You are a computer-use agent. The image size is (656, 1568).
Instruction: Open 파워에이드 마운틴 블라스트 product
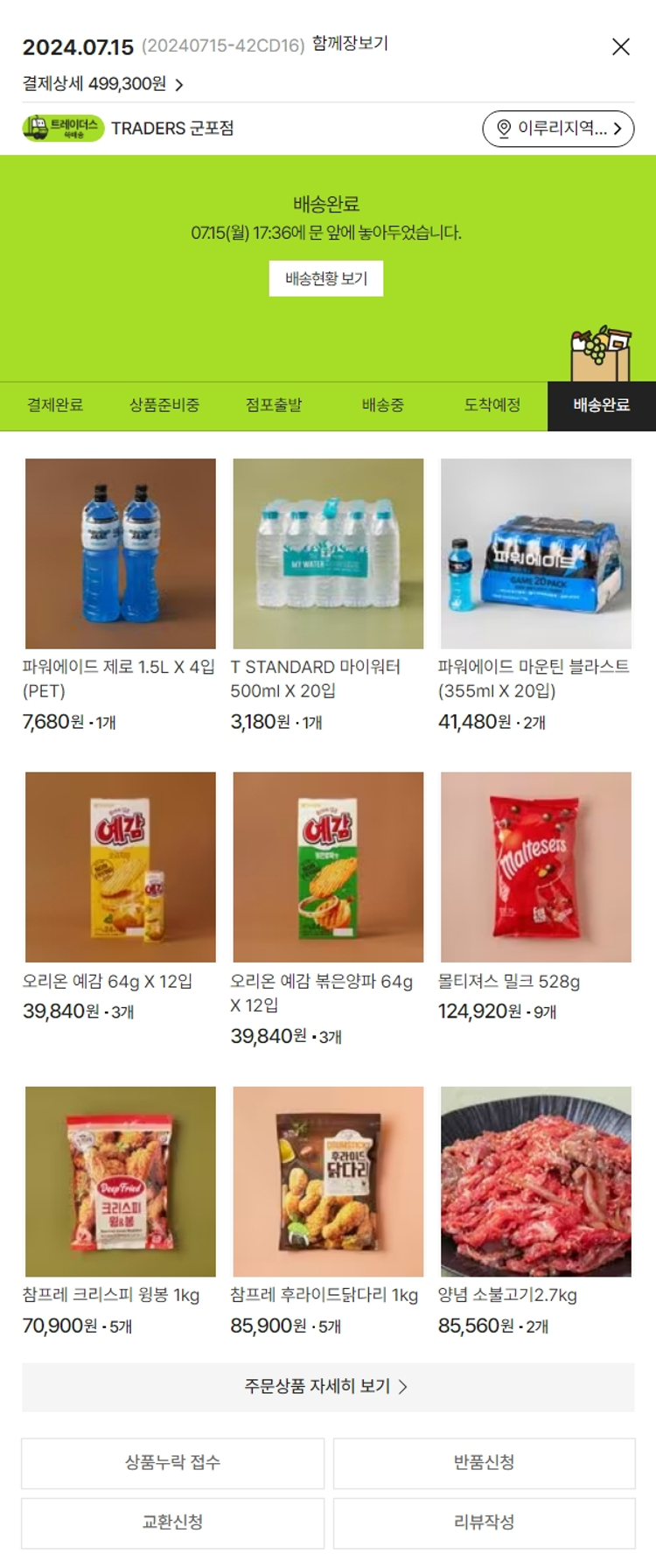(x=535, y=554)
